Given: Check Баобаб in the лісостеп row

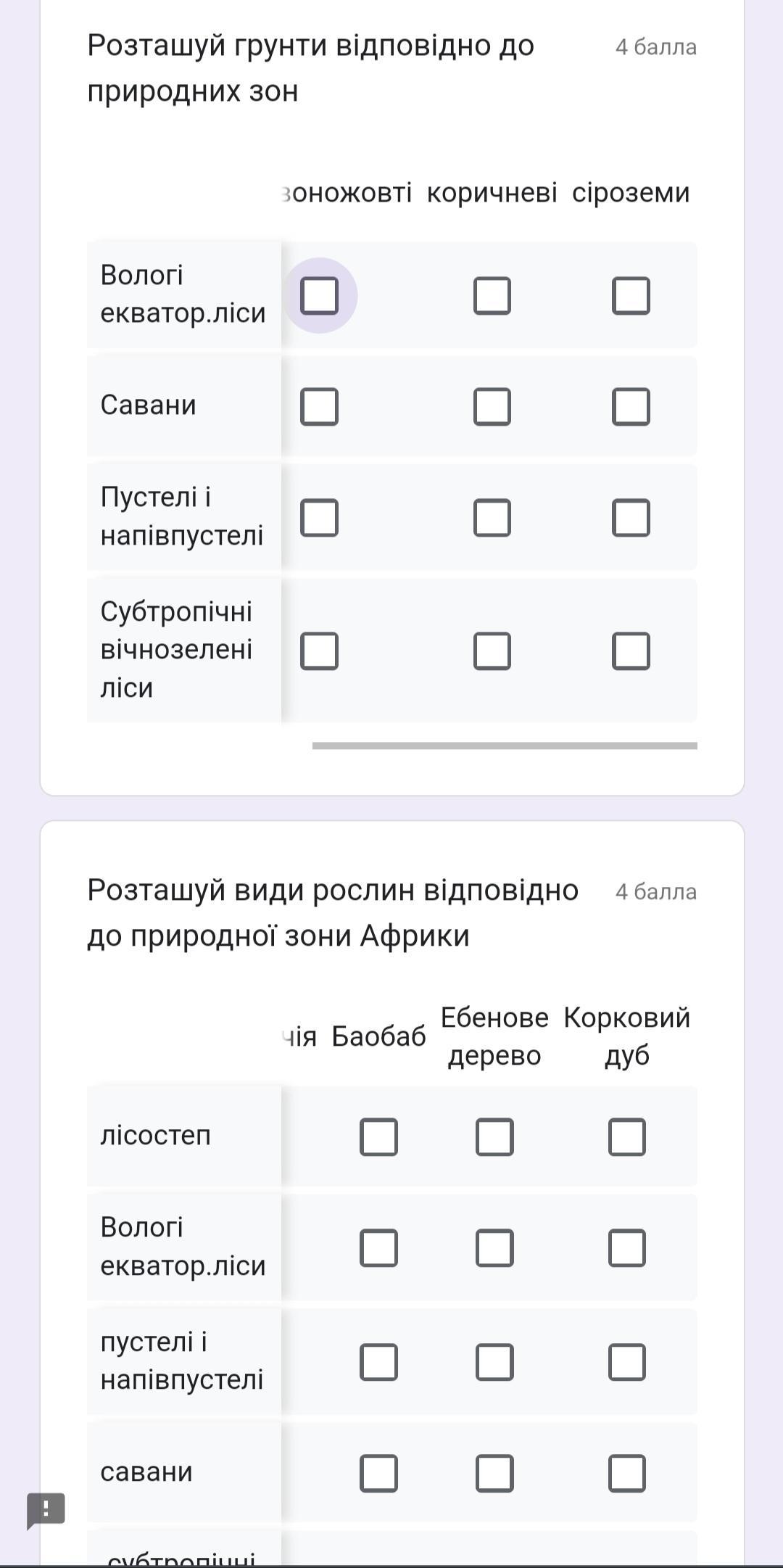Looking at the screenshot, I should 378,1136.
